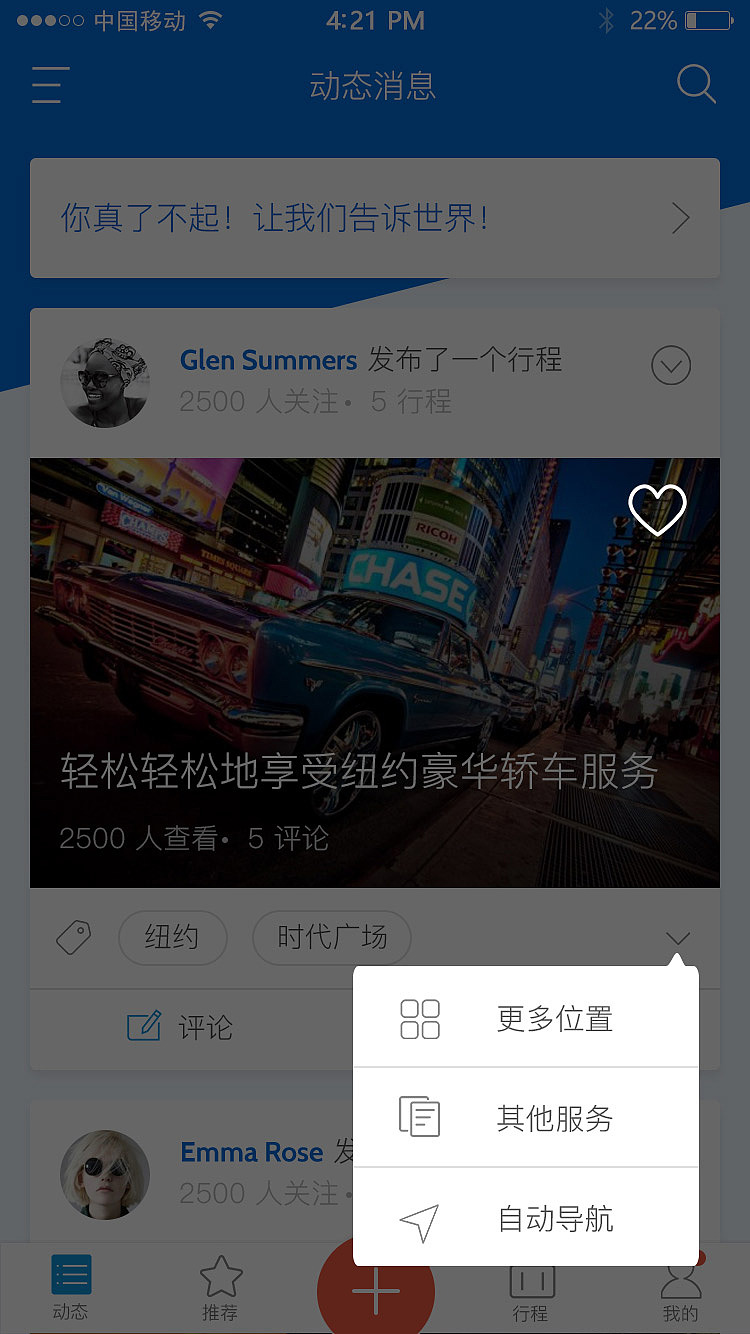
Task: Switch to the 推荐 tab with star icon
Action: (x=221, y=1288)
